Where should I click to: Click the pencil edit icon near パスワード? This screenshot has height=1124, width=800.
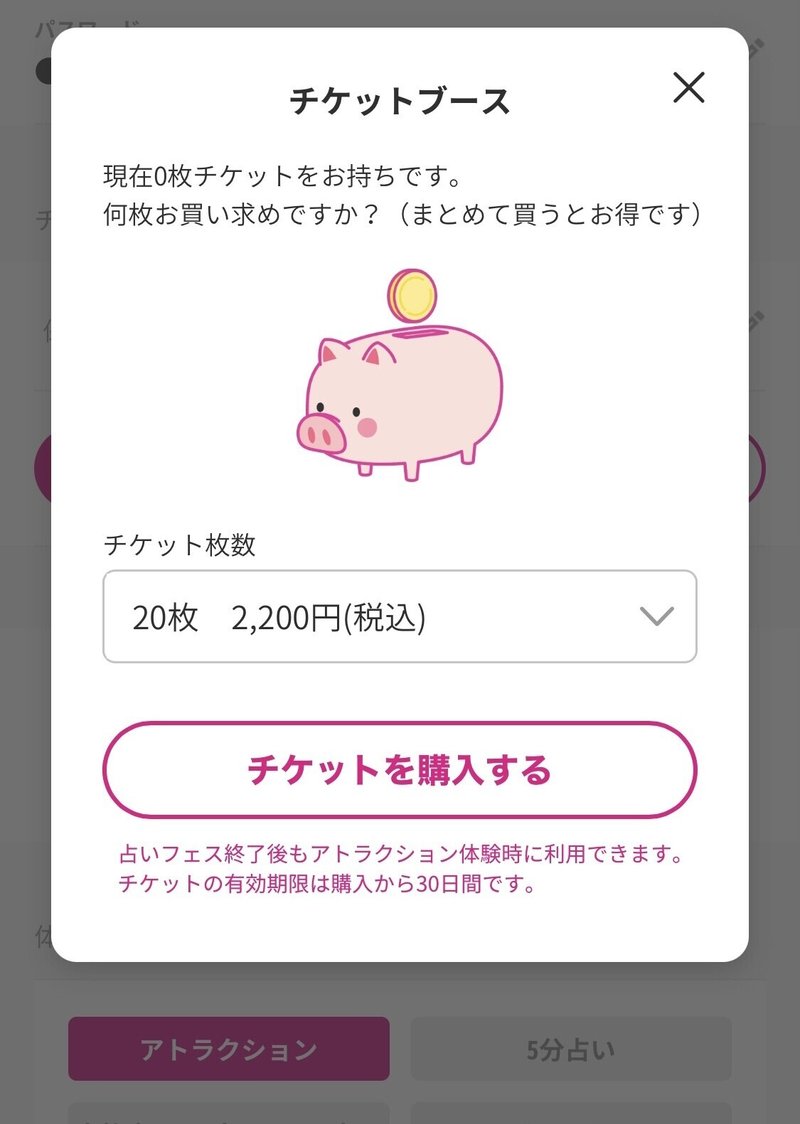point(757,47)
